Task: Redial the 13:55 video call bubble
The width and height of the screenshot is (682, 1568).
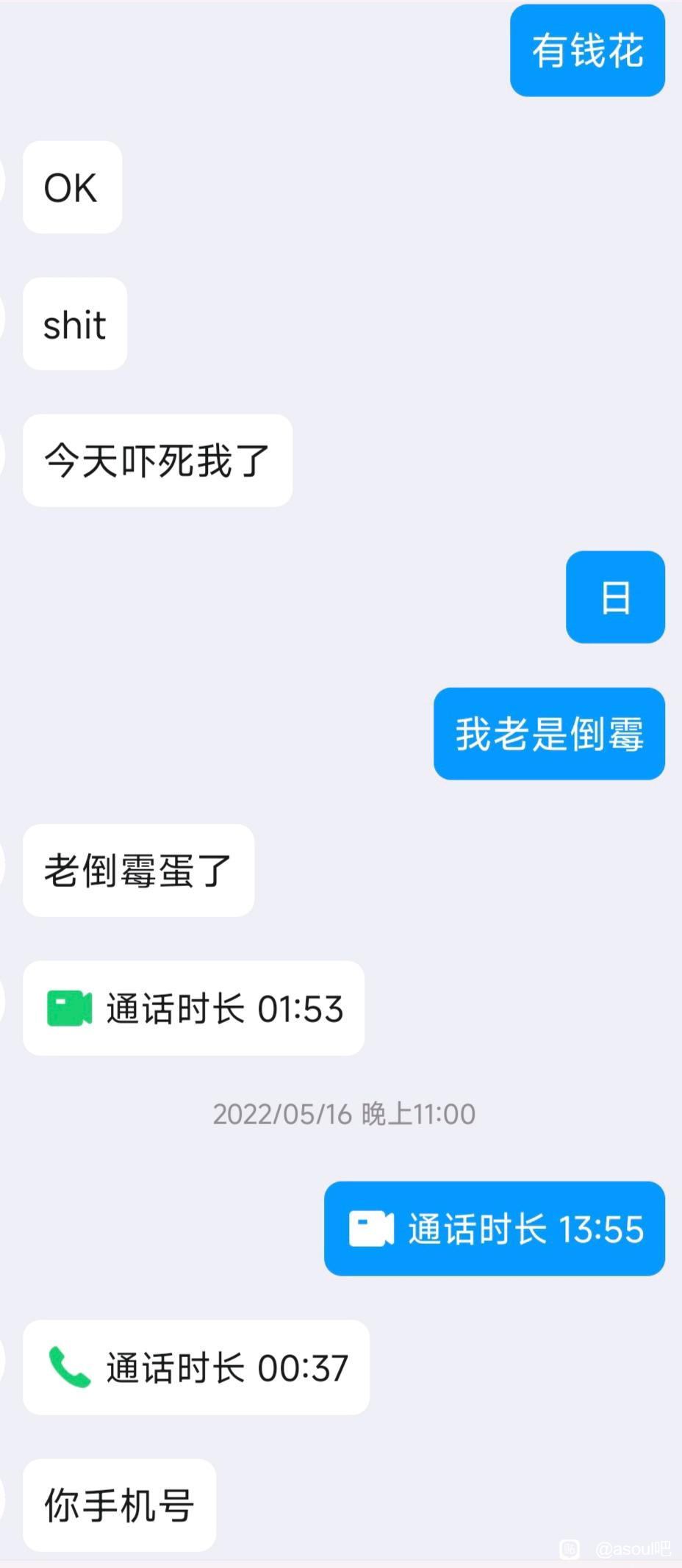Action: (x=495, y=1229)
